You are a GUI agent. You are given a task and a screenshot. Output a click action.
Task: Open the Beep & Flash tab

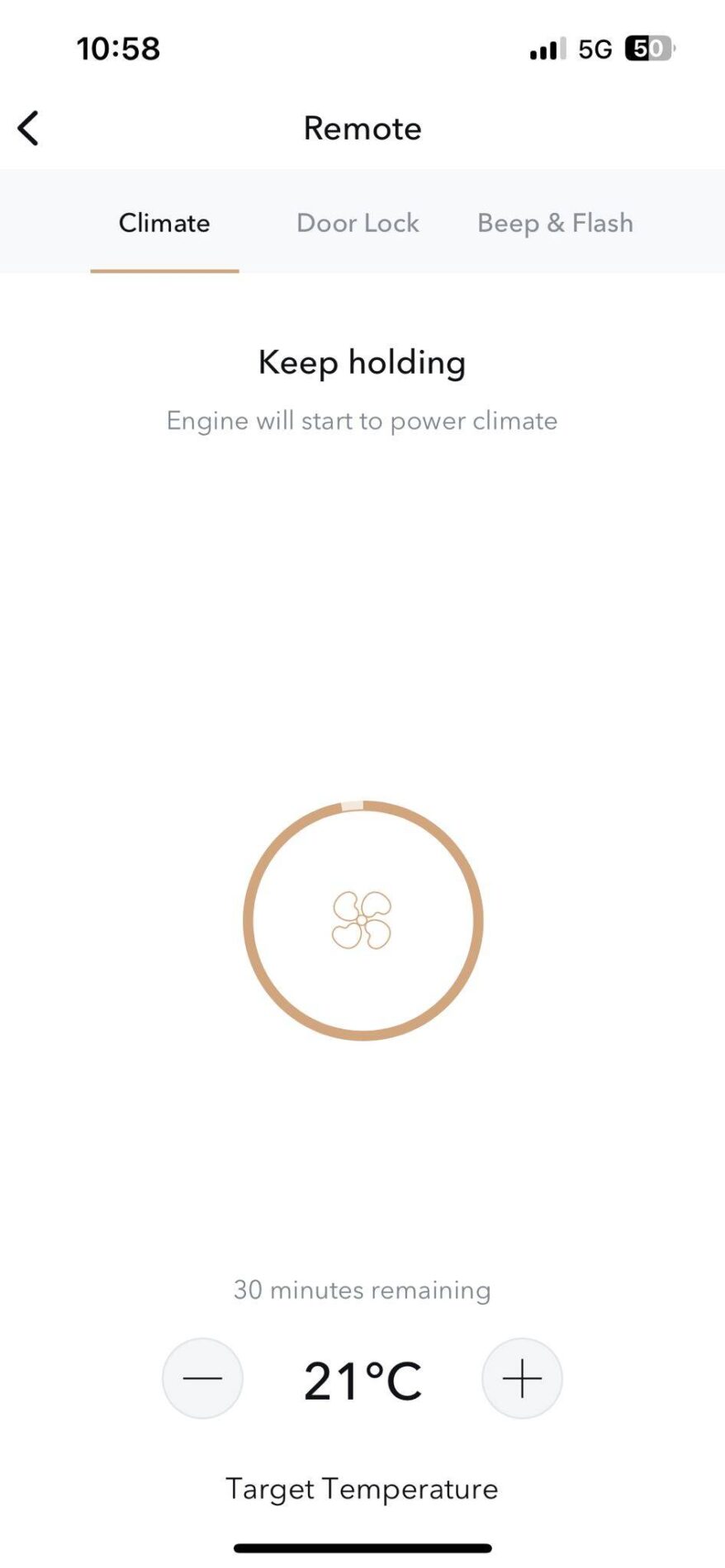(555, 223)
